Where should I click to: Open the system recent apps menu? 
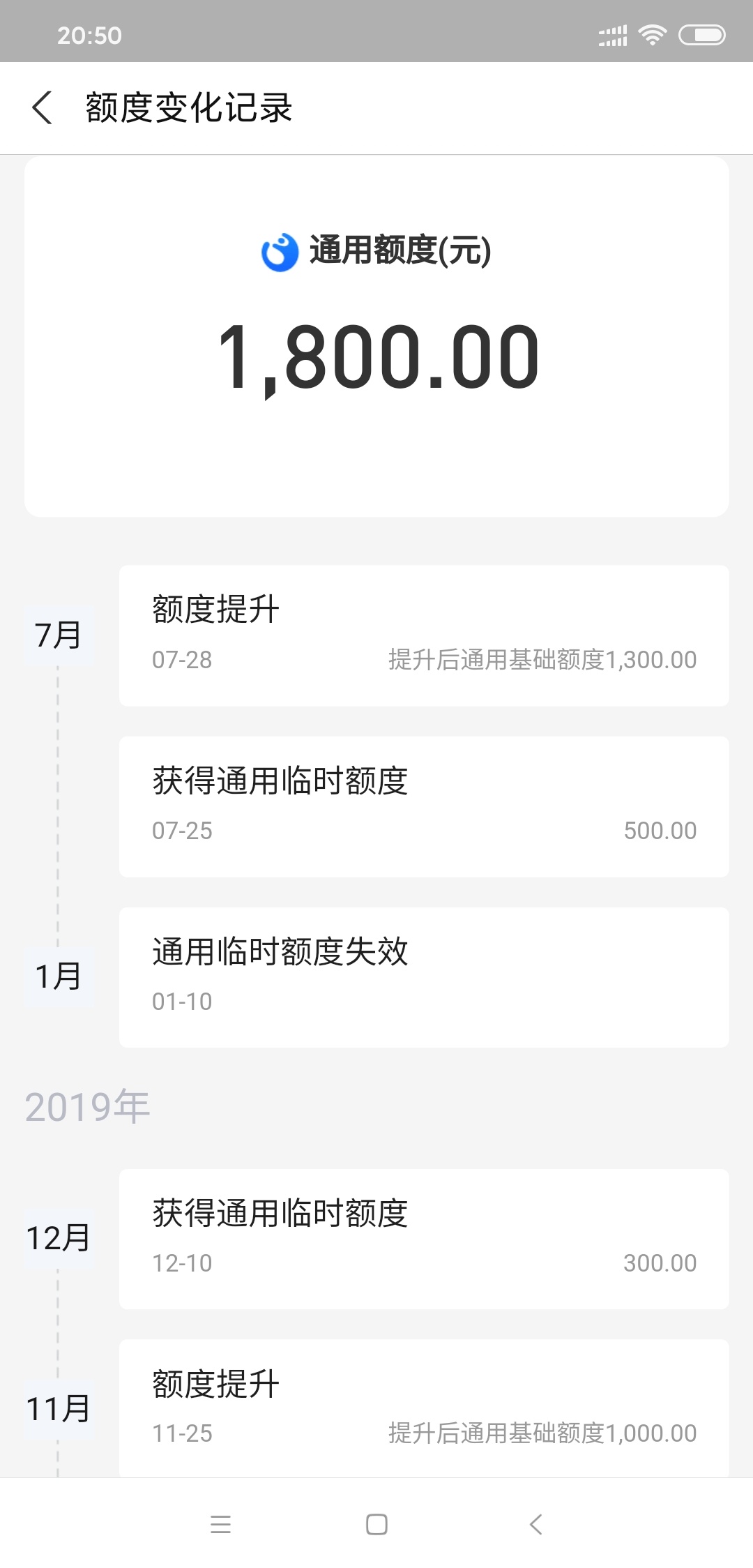pyautogui.click(x=220, y=1524)
